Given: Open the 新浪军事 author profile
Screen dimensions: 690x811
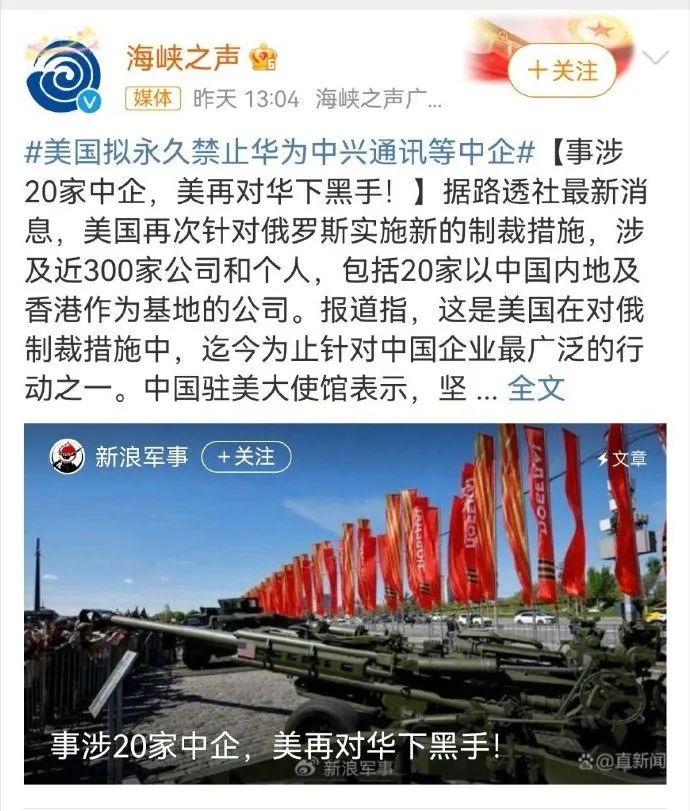Looking at the screenshot, I should click(x=140, y=457).
